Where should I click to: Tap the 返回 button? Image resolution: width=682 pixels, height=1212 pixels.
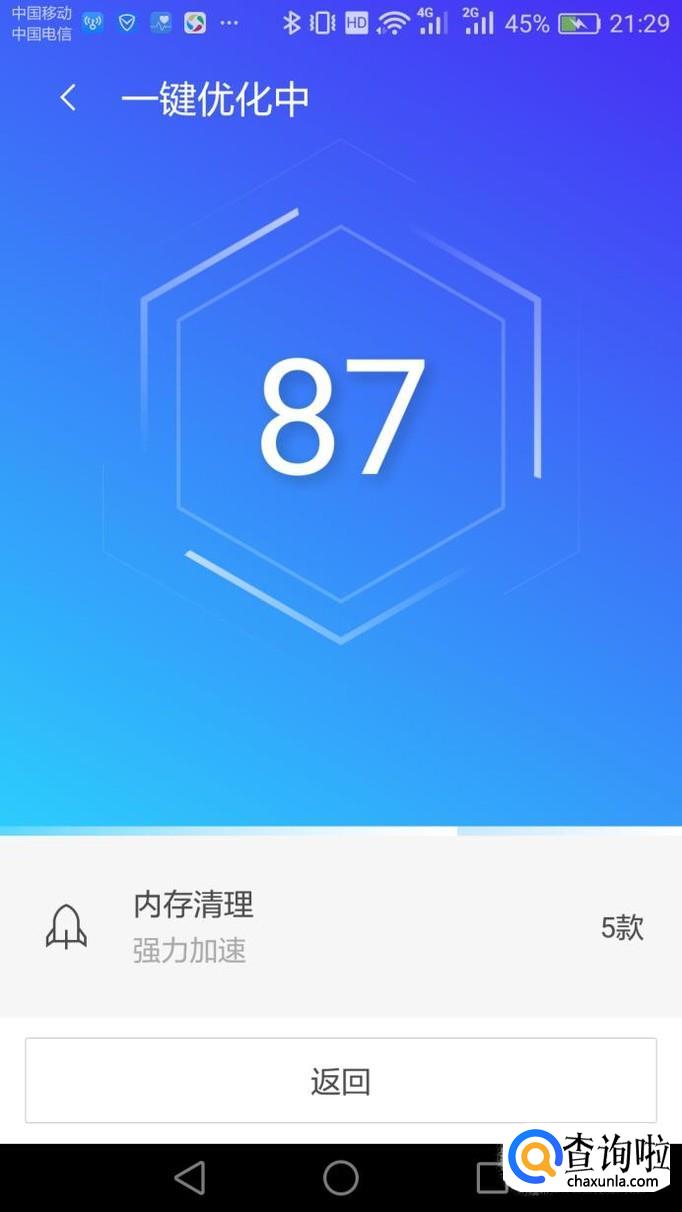[x=340, y=1081]
